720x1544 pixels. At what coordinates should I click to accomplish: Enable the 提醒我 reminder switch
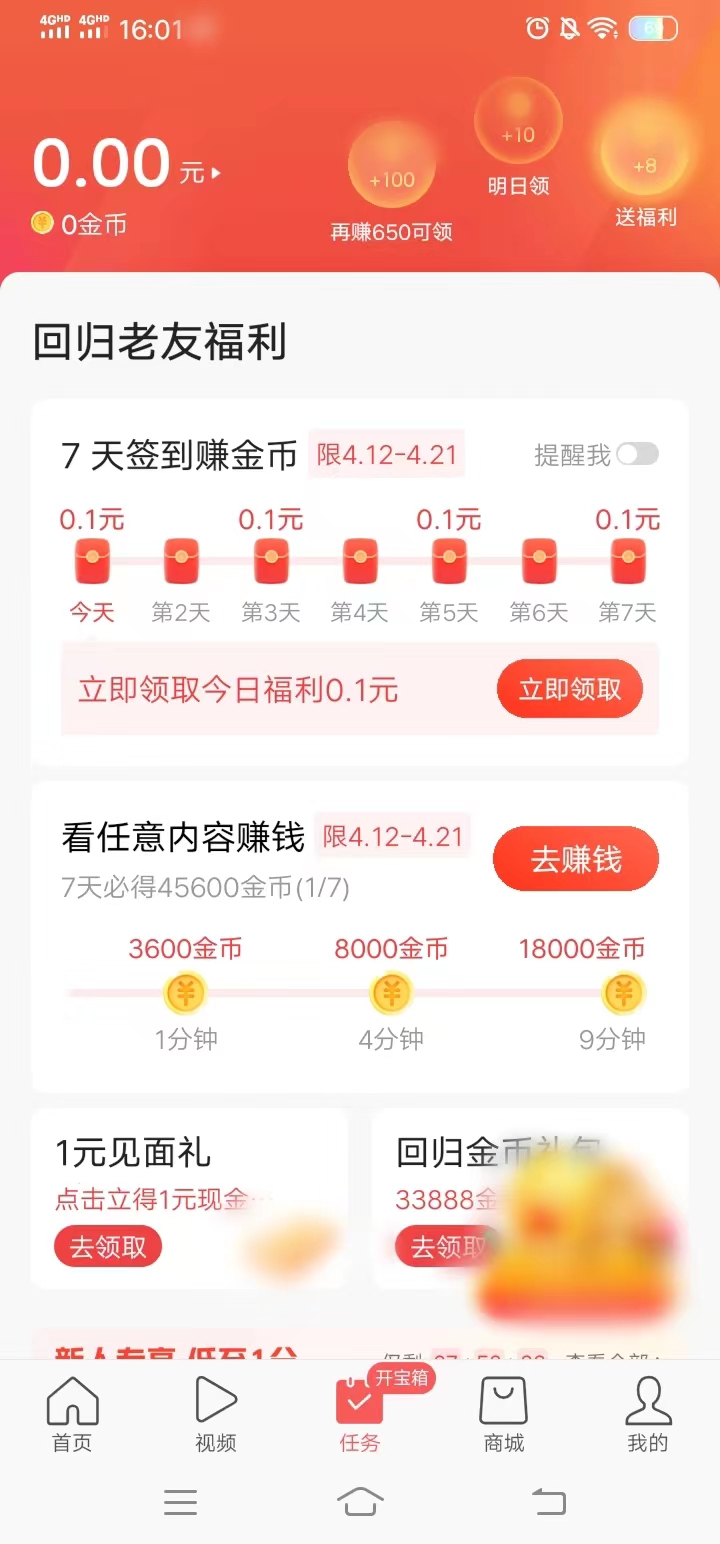coord(637,453)
